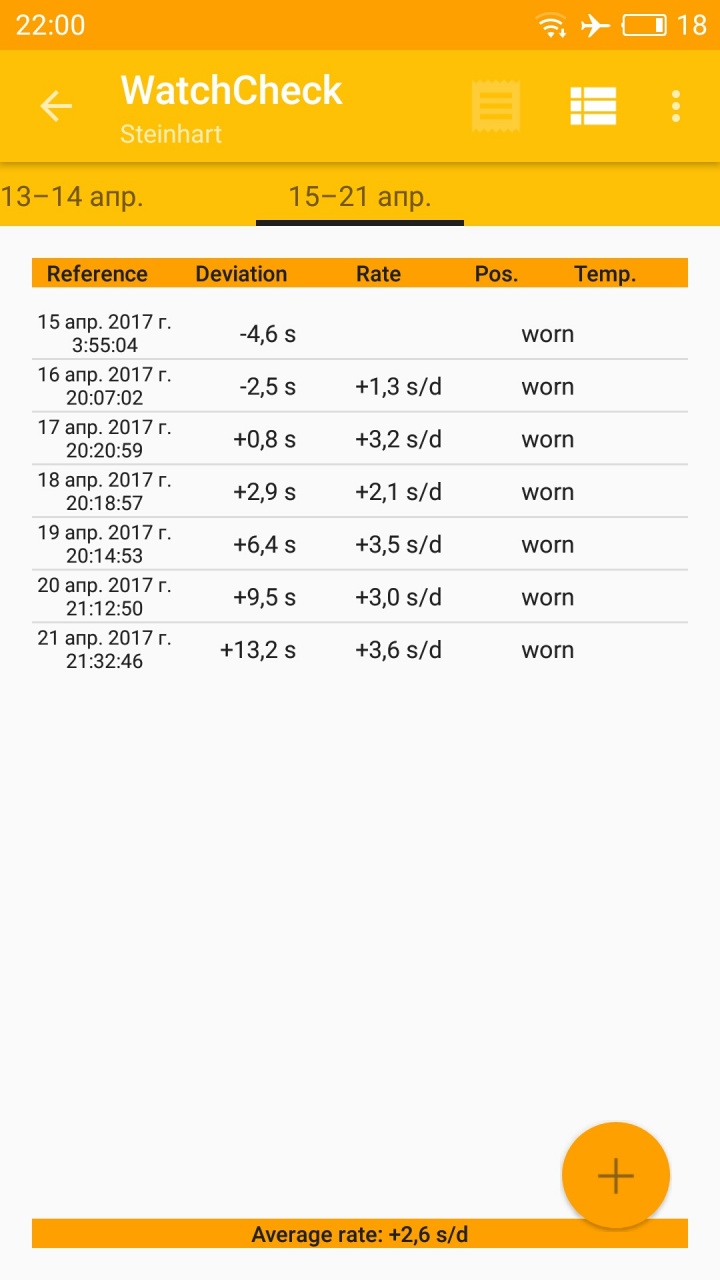
Task: Add a new measurement with plus button
Action: 616,1176
